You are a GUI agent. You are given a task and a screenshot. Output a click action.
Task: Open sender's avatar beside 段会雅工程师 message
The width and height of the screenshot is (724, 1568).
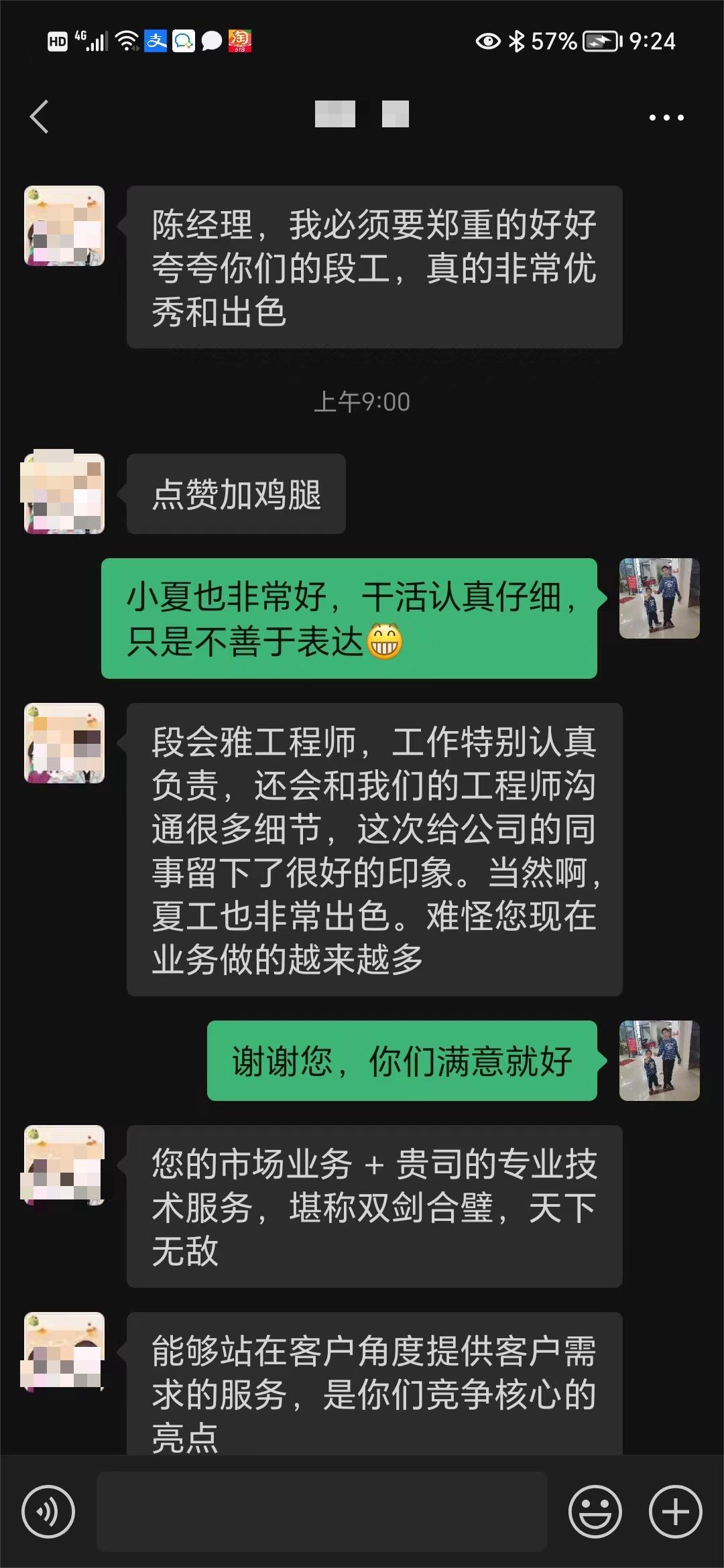pyautogui.click(x=64, y=742)
